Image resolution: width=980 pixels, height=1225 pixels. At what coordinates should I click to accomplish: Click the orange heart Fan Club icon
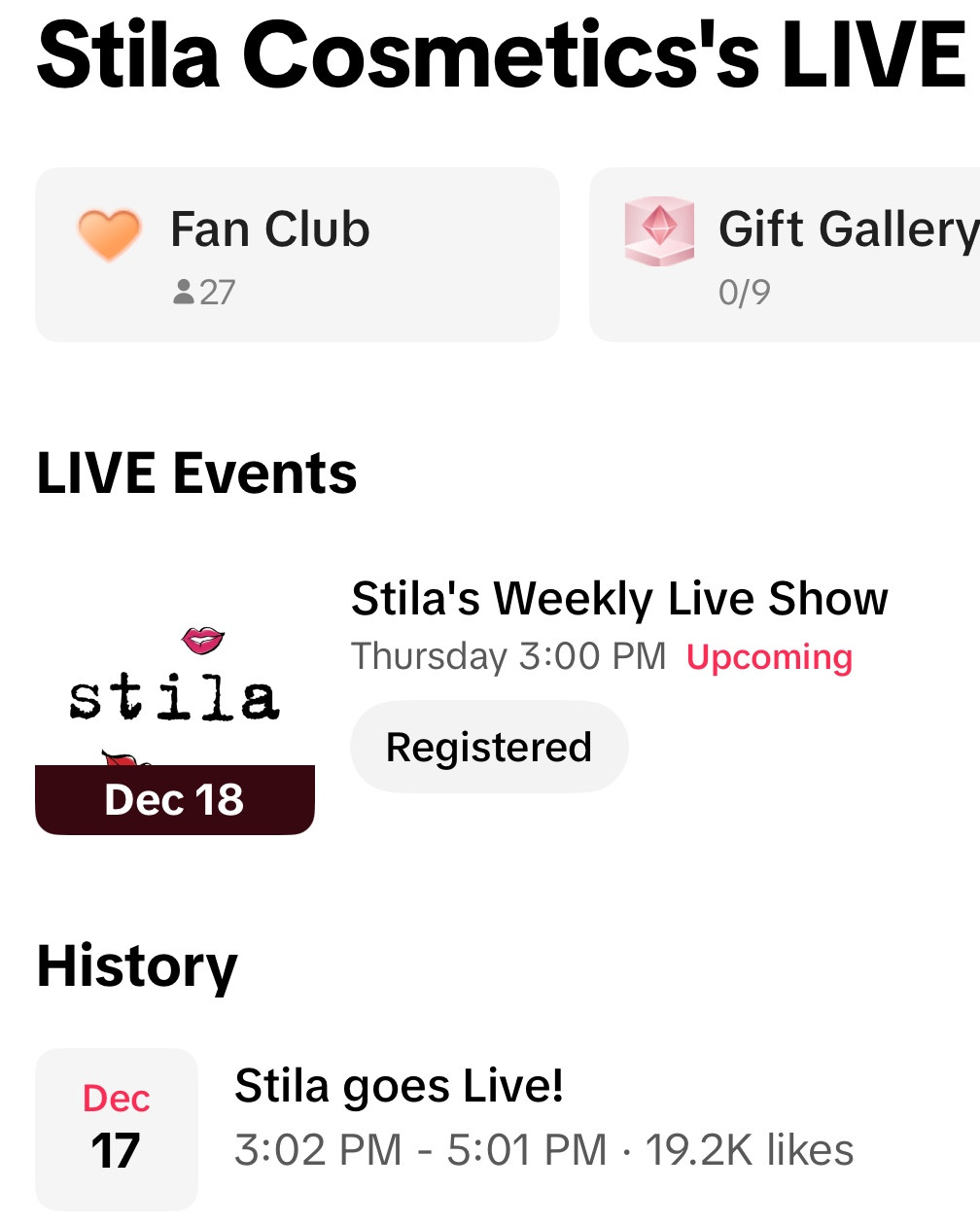tap(109, 234)
